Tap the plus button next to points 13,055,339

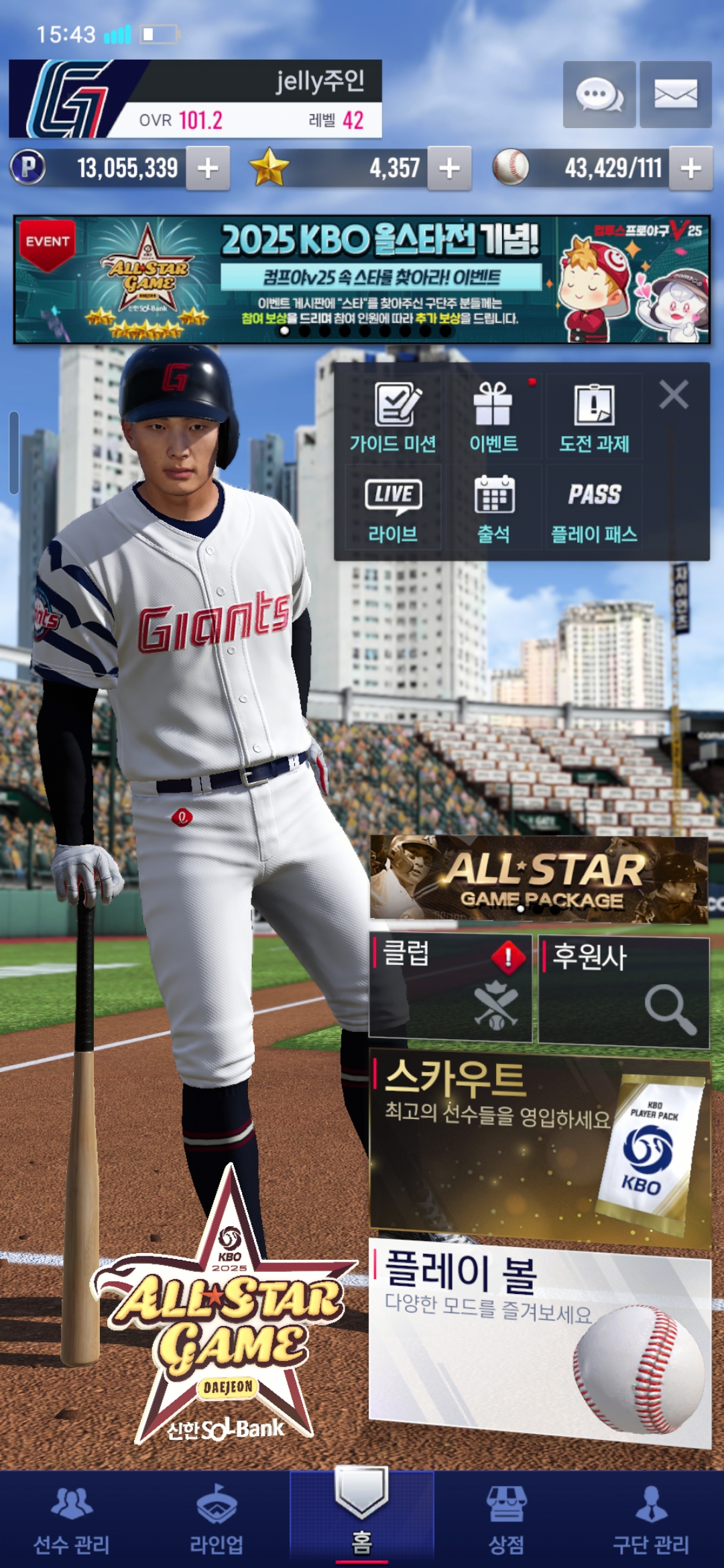(208, 168)
